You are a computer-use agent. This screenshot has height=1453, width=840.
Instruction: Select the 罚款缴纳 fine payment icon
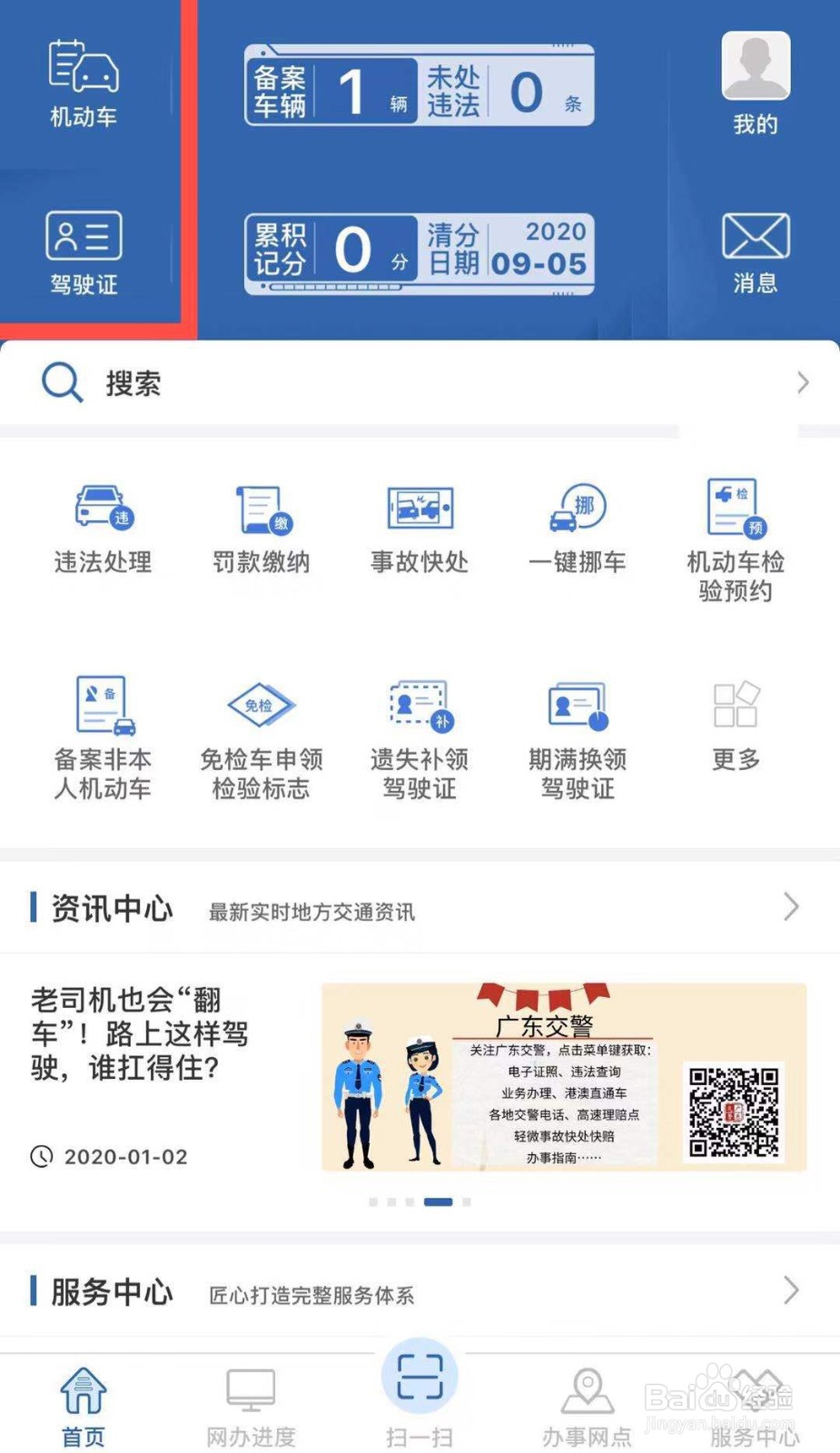click(x=261, y=527)
